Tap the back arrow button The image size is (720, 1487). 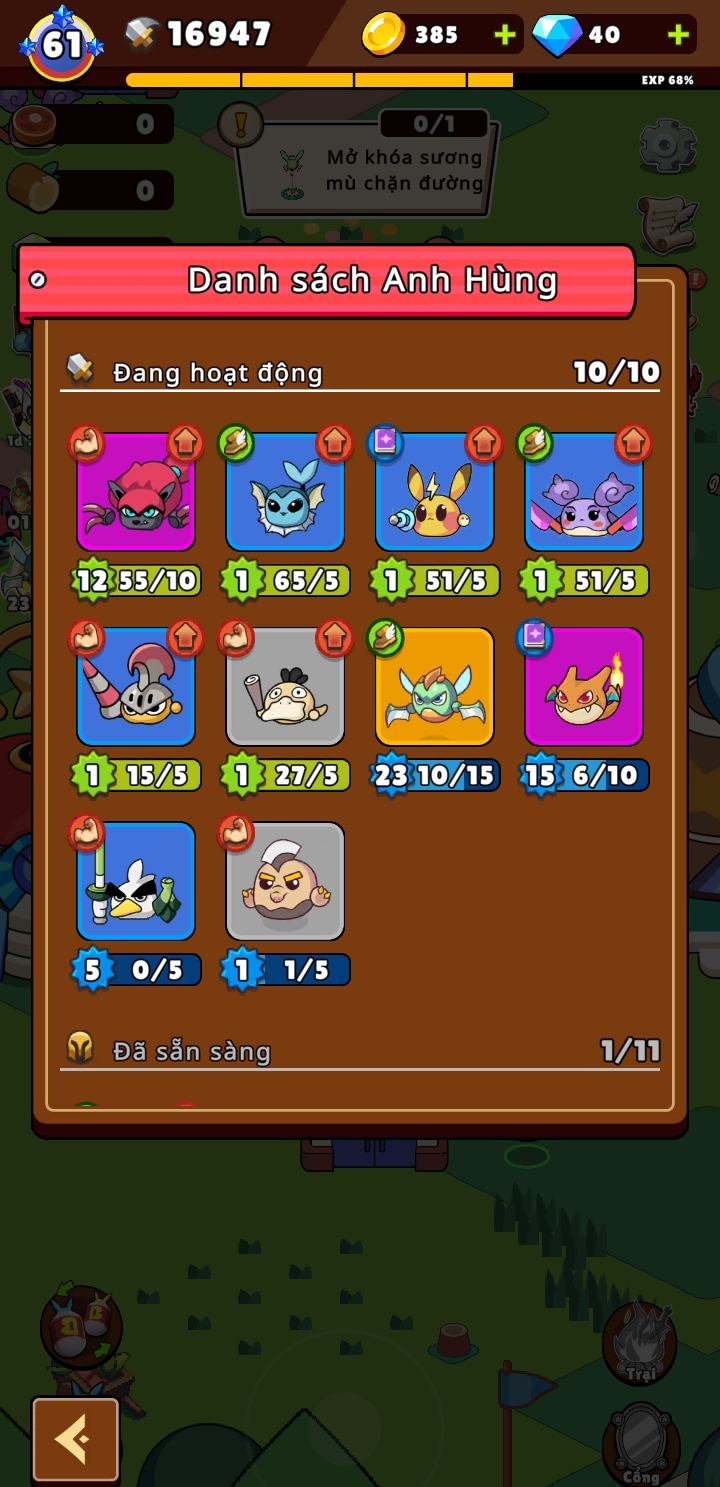[x=75, y=1438]
